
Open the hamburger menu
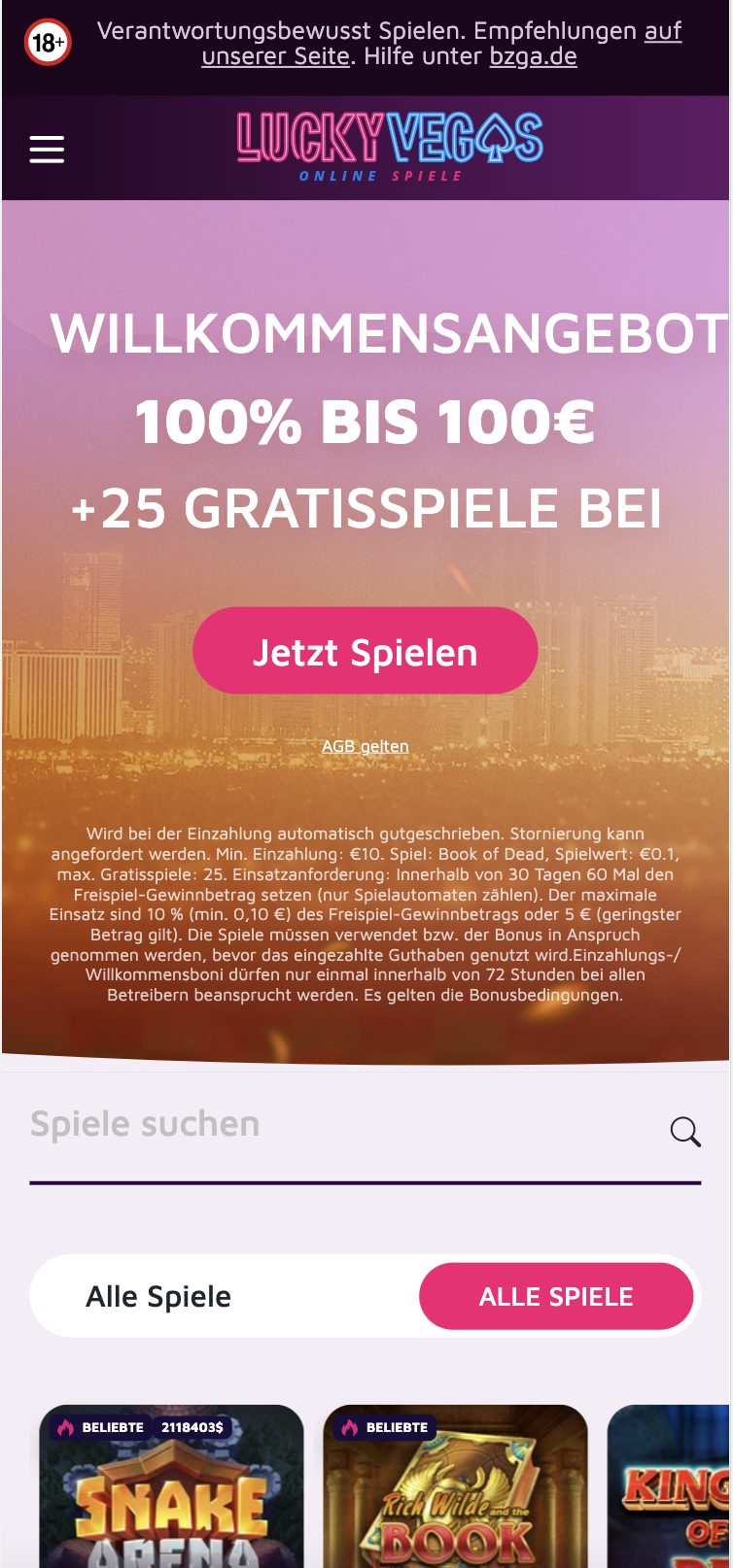pyautogui.click(x=47, y=150)
